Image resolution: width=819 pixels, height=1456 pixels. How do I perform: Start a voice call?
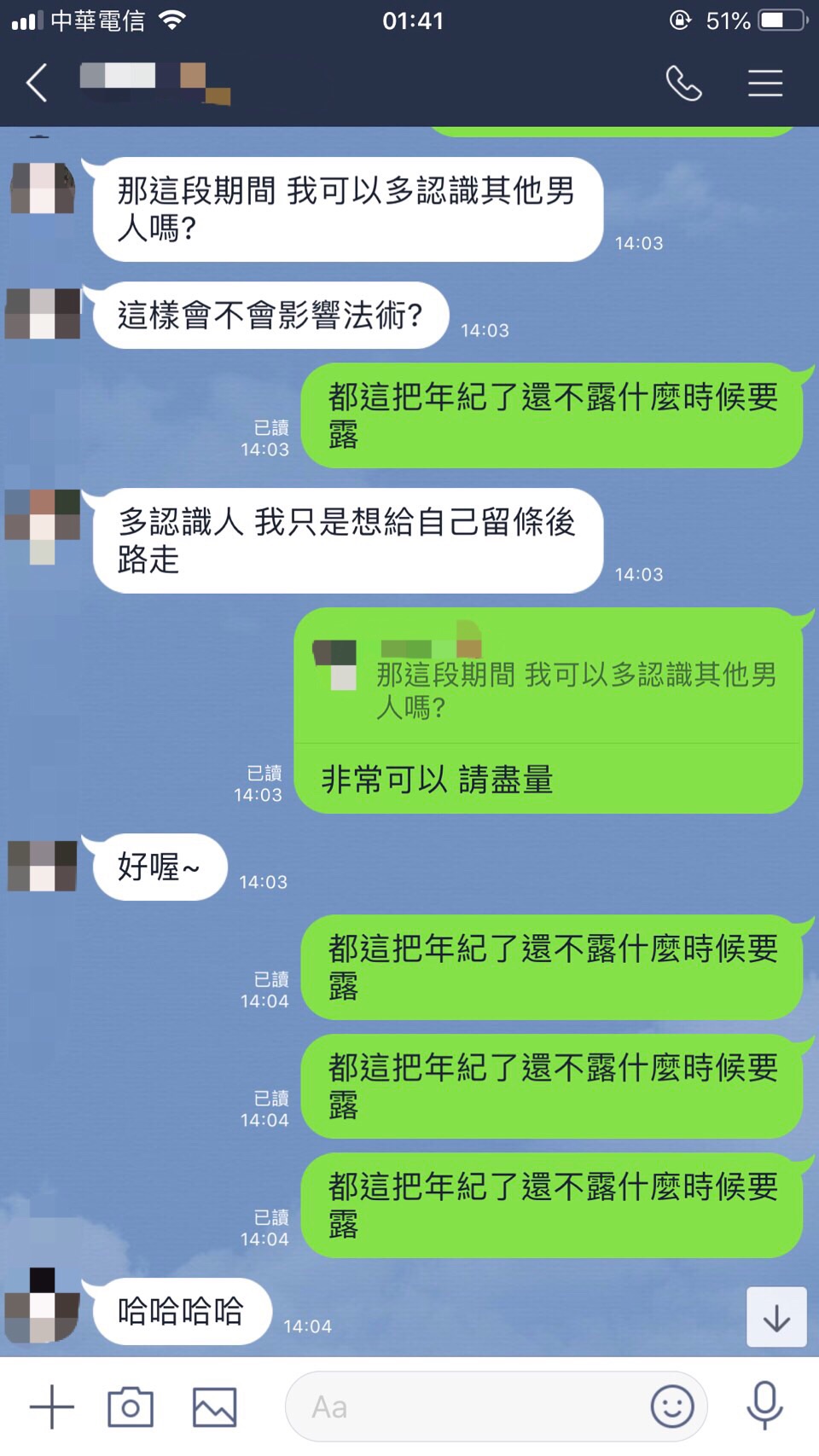click(x=683, y=84)
